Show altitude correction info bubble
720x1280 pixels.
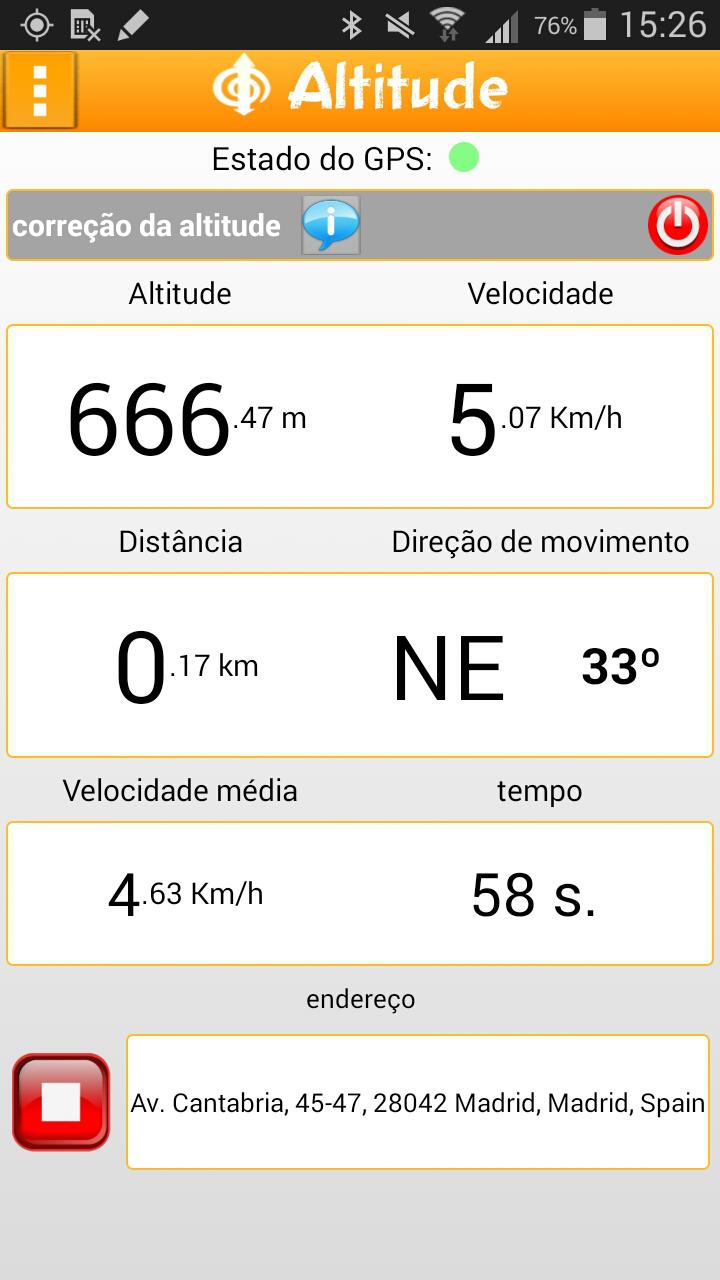tap(331, 225)
